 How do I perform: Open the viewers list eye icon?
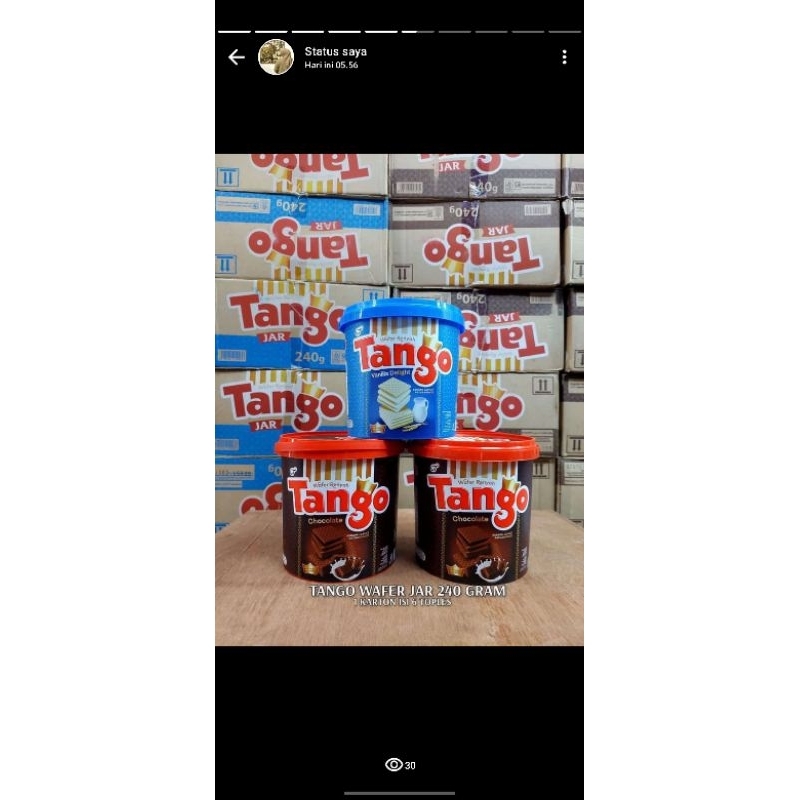(394, 765)
